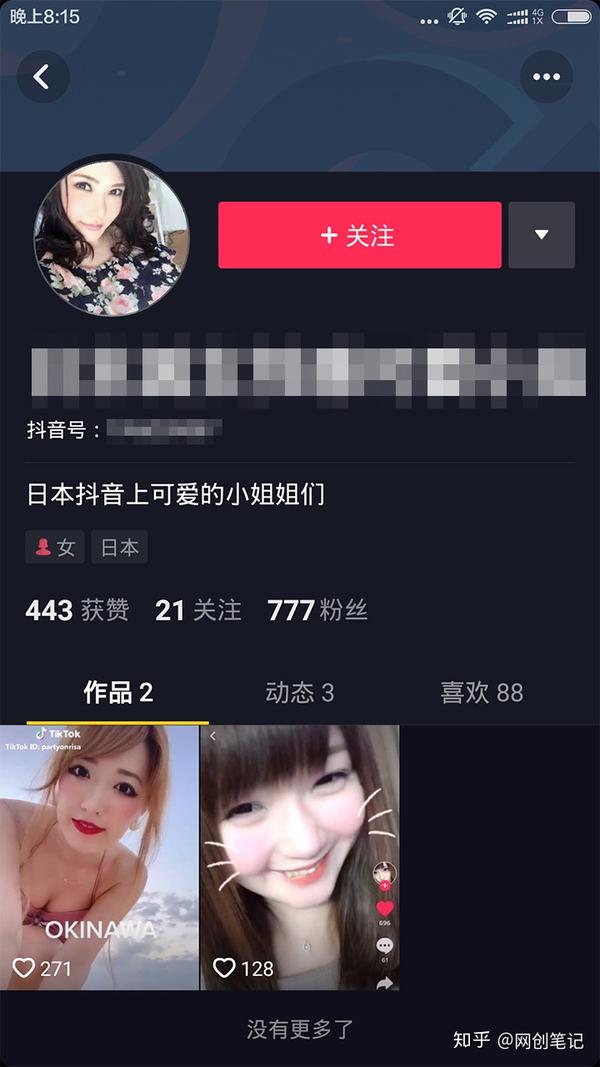600x1067 pixels.
Task: Switch to the 喜欢 88 tab
Action: coord(481,692)
